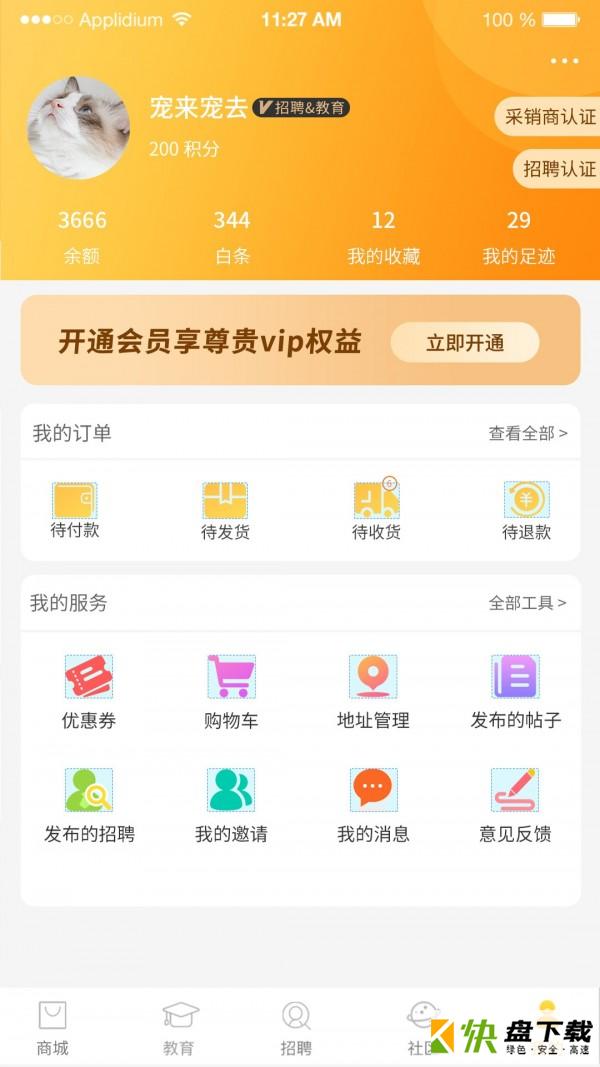Tap the 采销商认证 button
600x1067 pixels.
[549, 117]
